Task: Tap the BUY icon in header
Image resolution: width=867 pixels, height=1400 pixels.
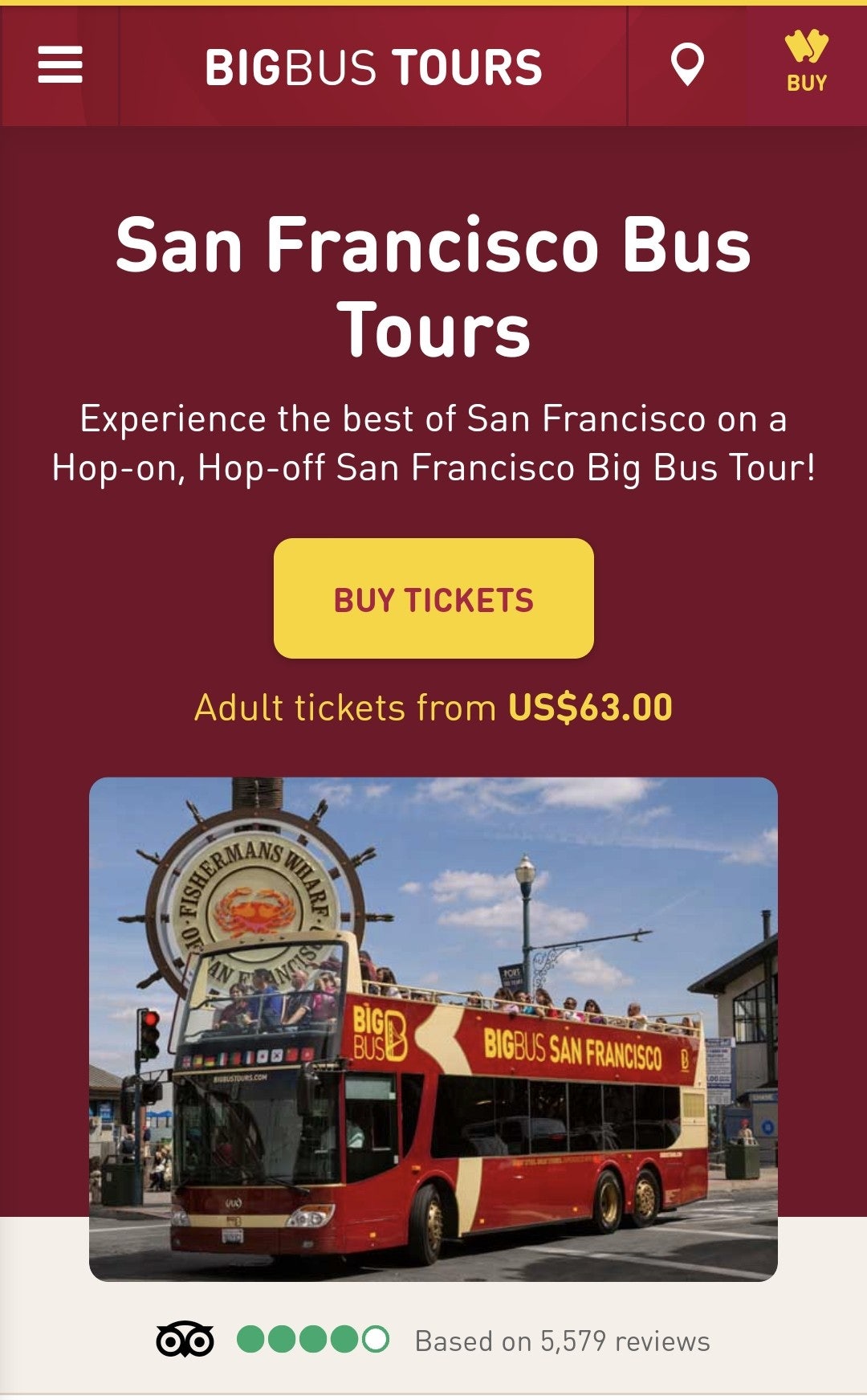Action: point(806,63)
